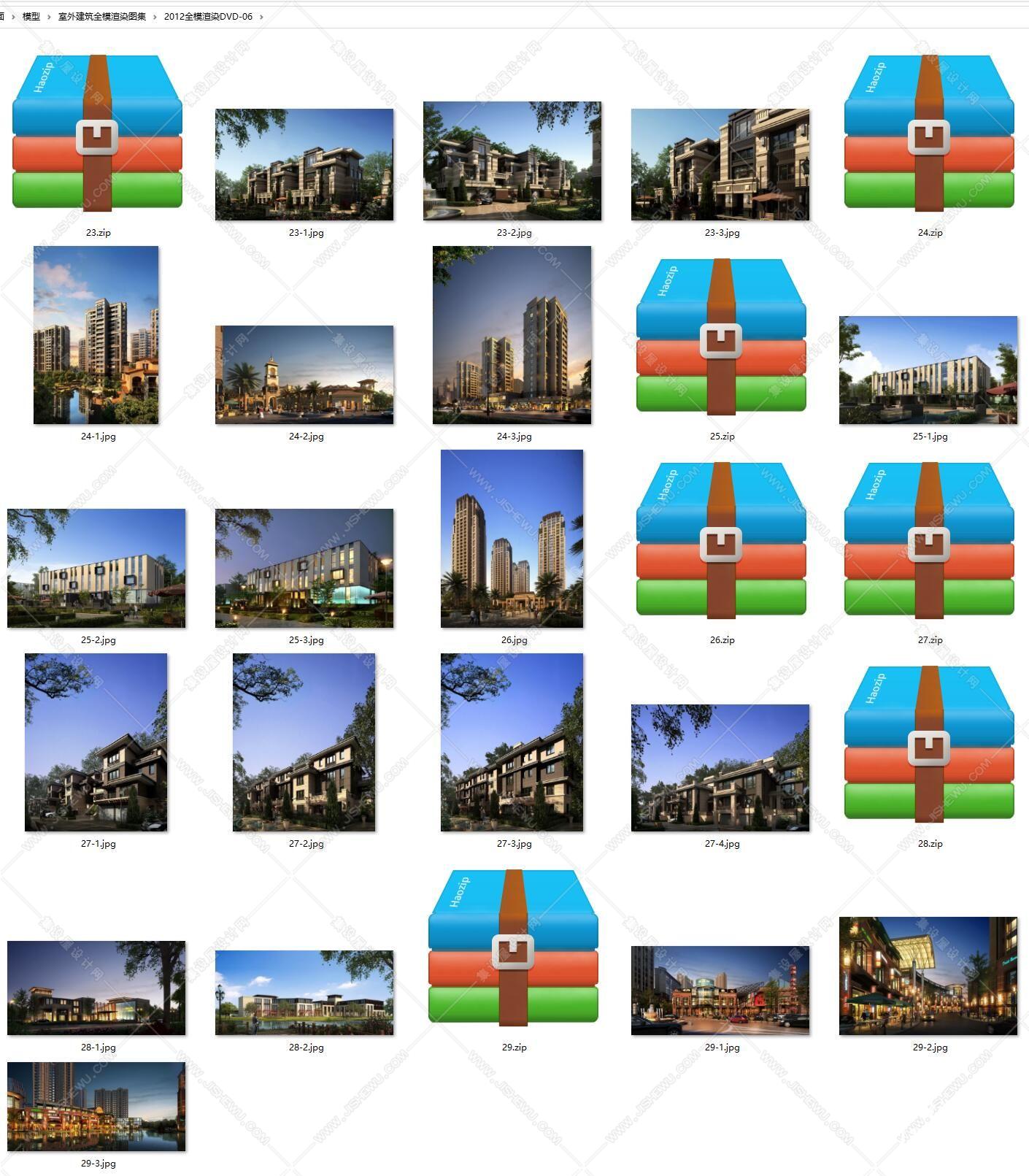Open image 27-2.jpg
Image resolution: width=1029 pixels, height=1176 pixels.
pos(304,742)
